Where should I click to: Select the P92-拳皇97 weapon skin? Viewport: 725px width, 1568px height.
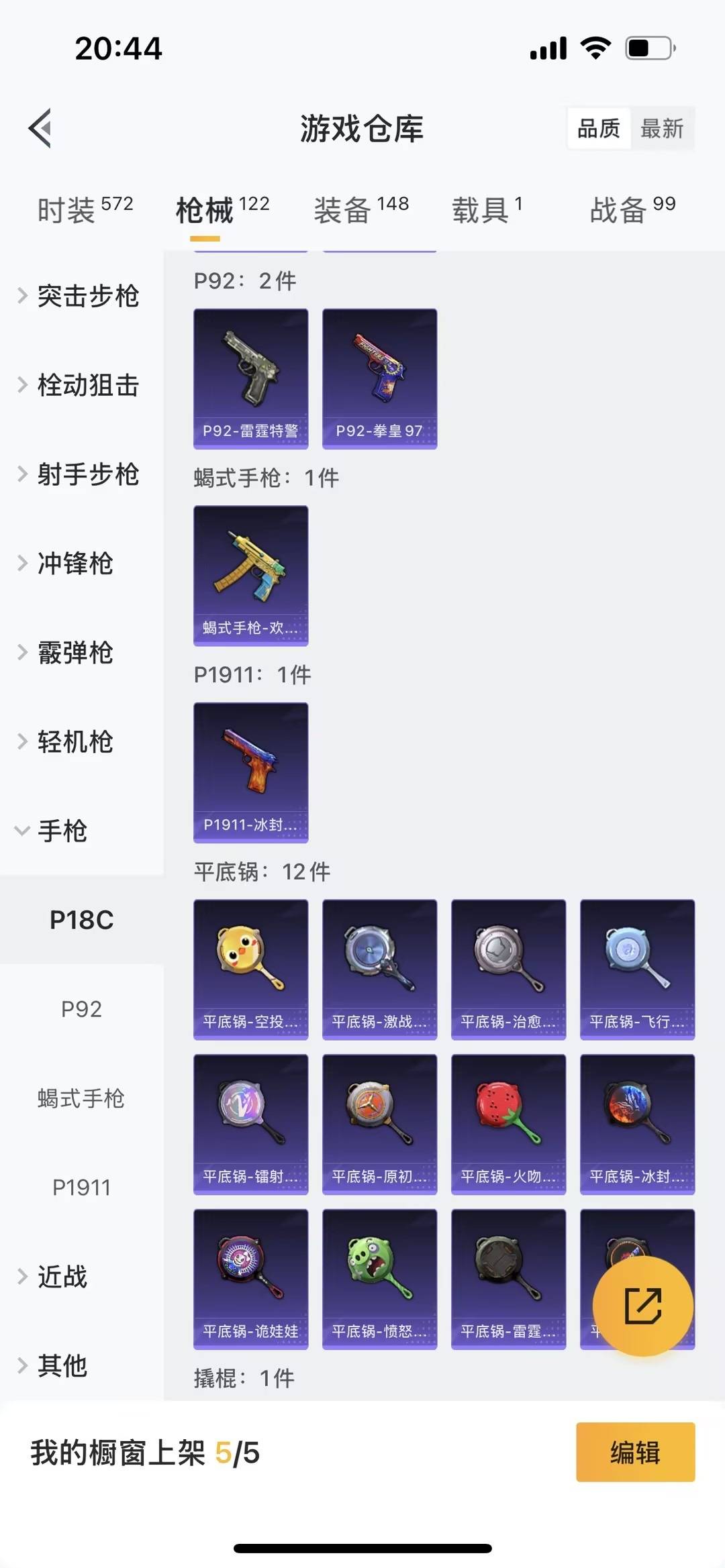379,378
